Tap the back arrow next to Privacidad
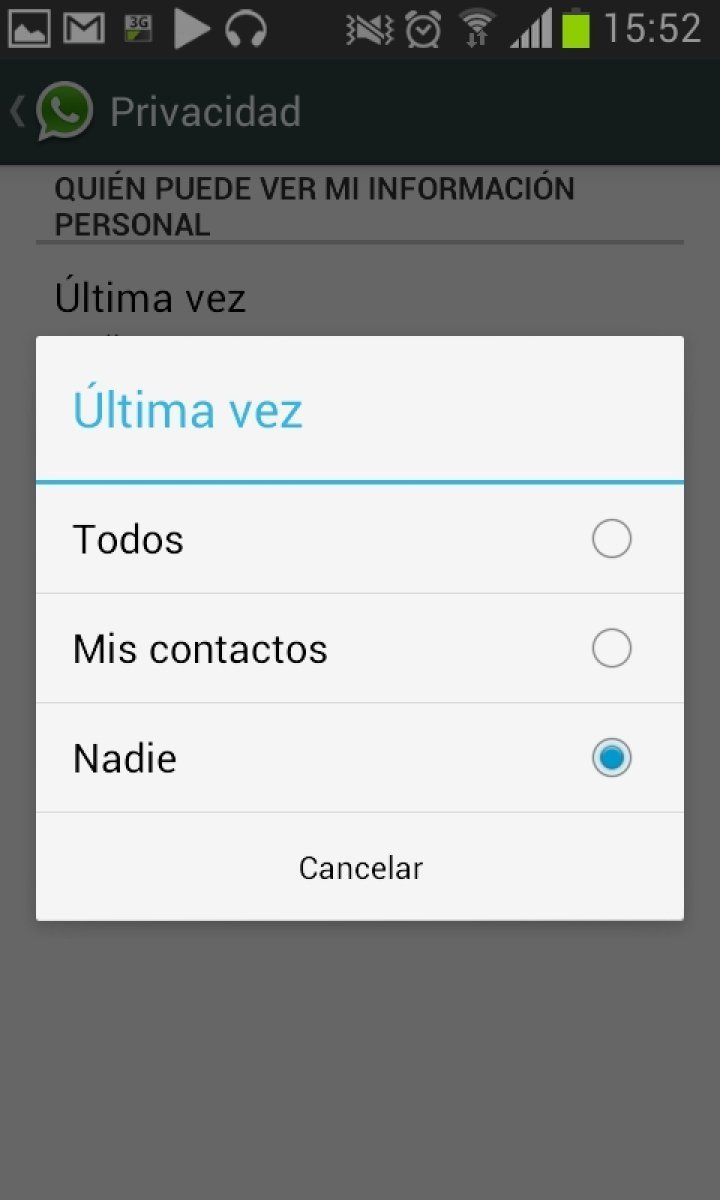The height and width of the screenshot is (1200, 720). [x=16, y=112]
